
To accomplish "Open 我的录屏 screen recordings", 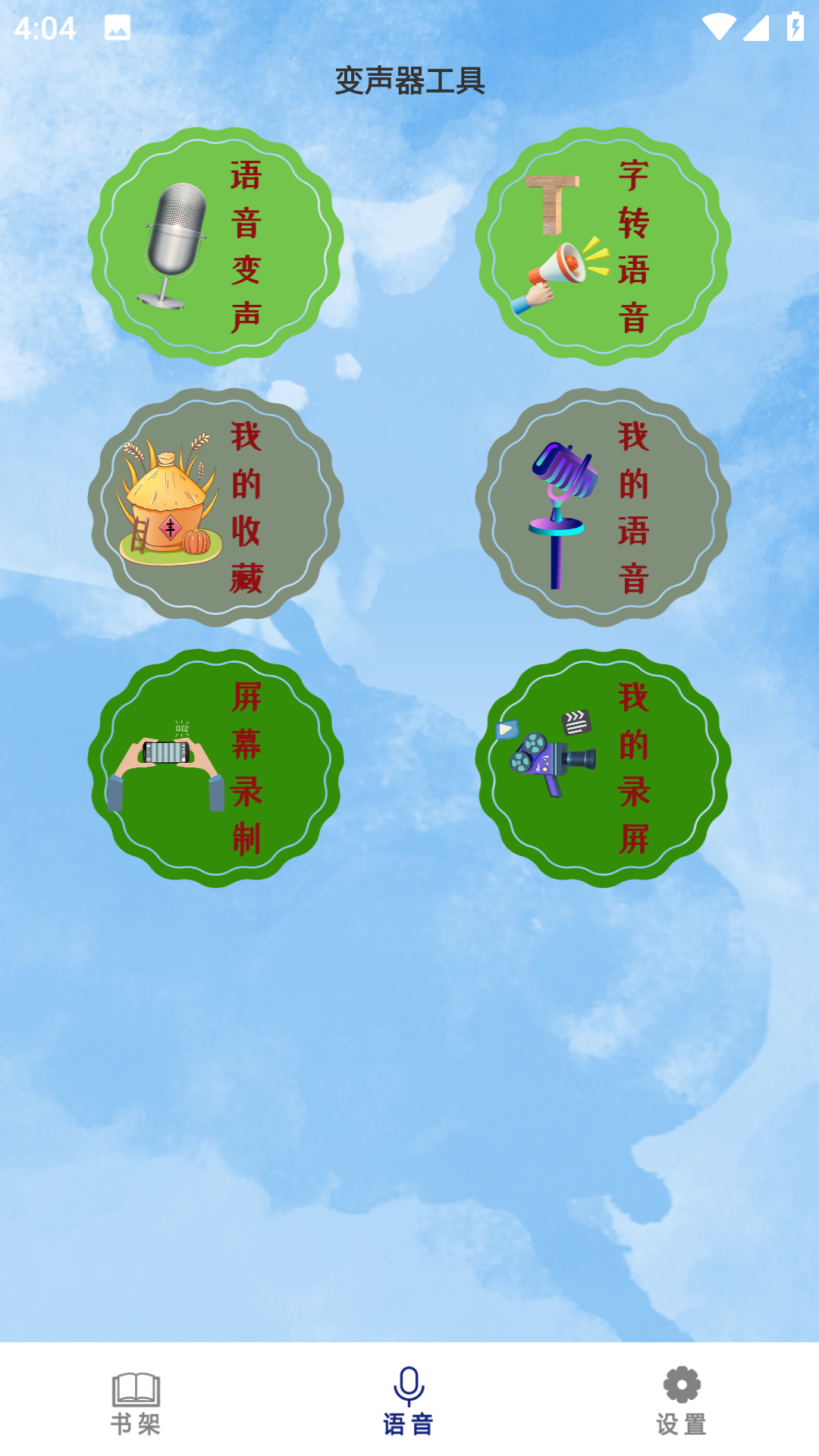I will click(603, 767).
